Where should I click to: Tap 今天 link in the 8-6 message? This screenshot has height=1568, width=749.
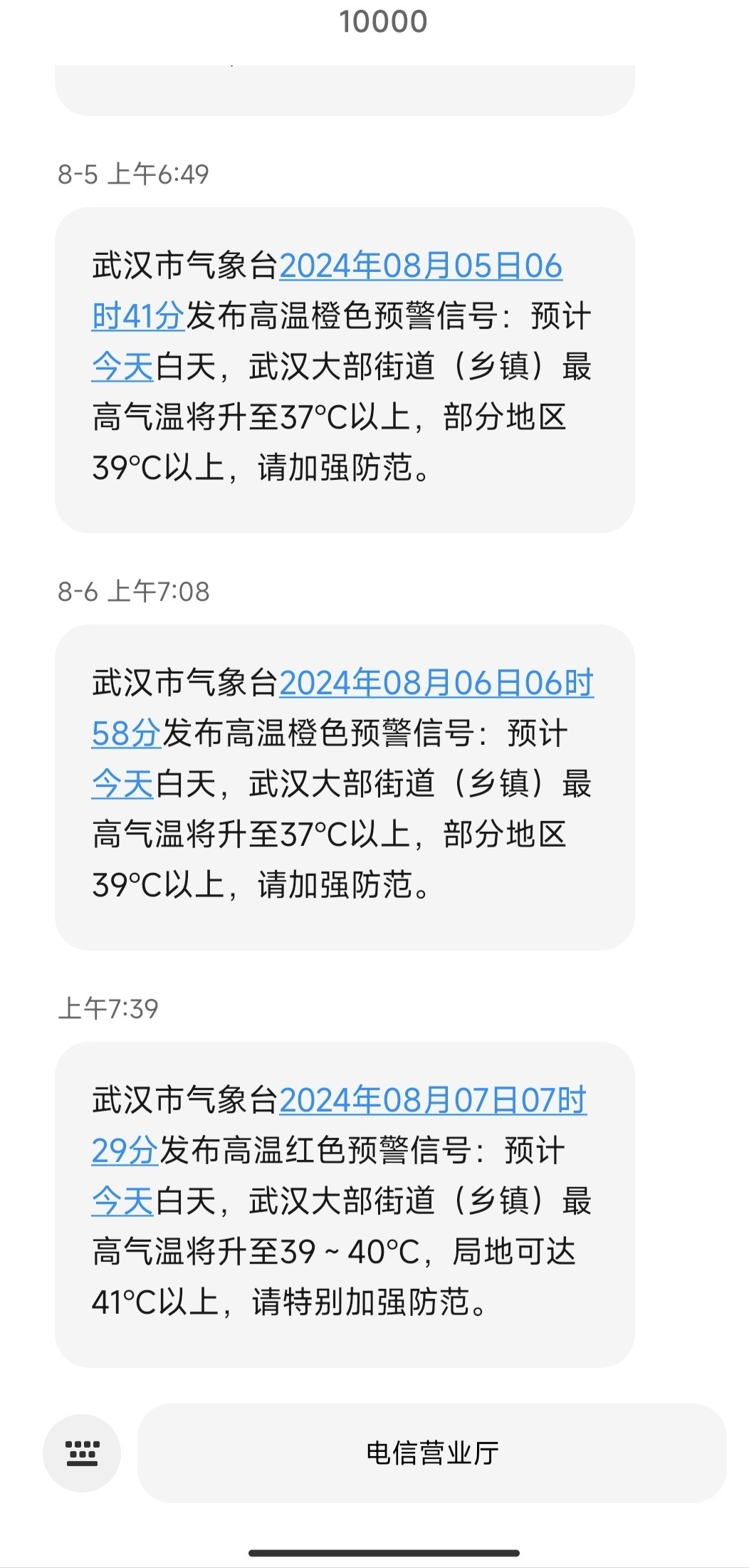(122, 785)
